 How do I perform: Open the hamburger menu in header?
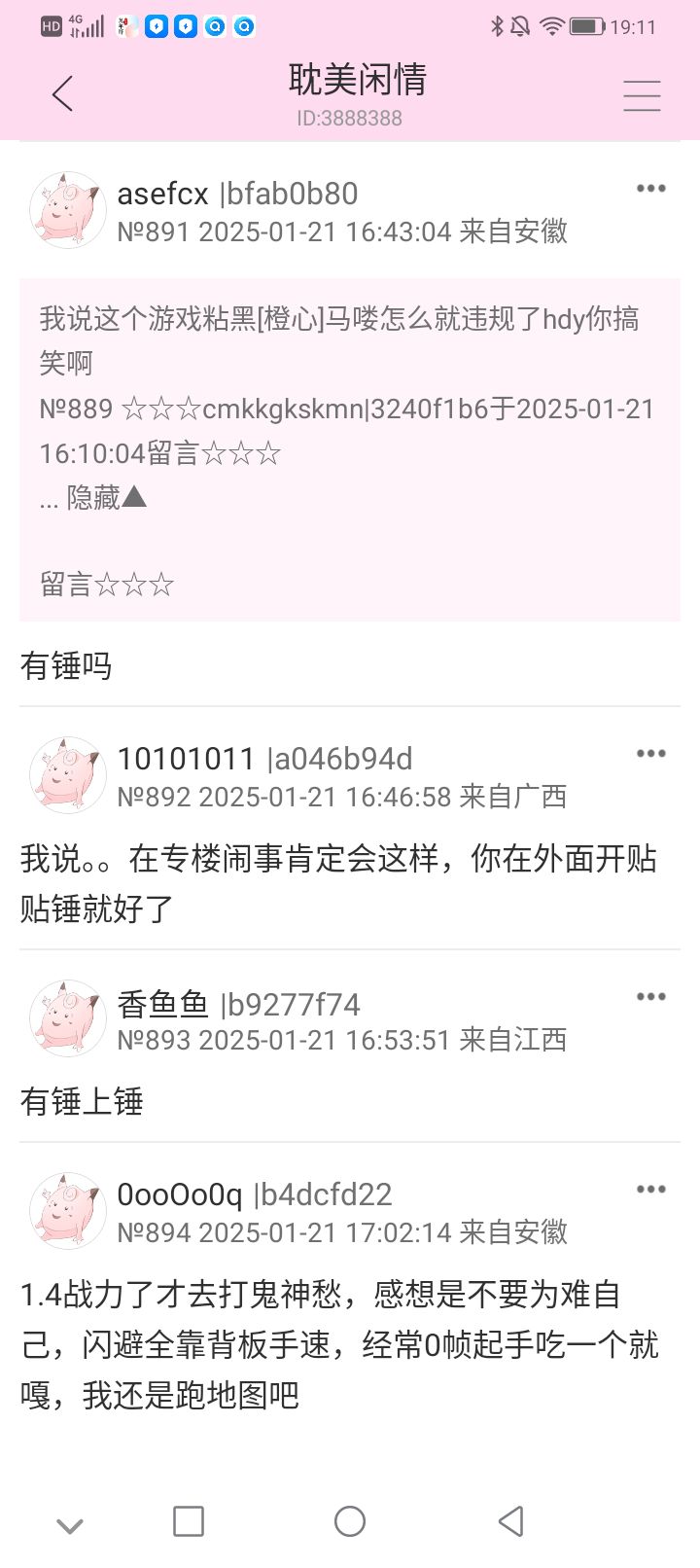point(642,95)
